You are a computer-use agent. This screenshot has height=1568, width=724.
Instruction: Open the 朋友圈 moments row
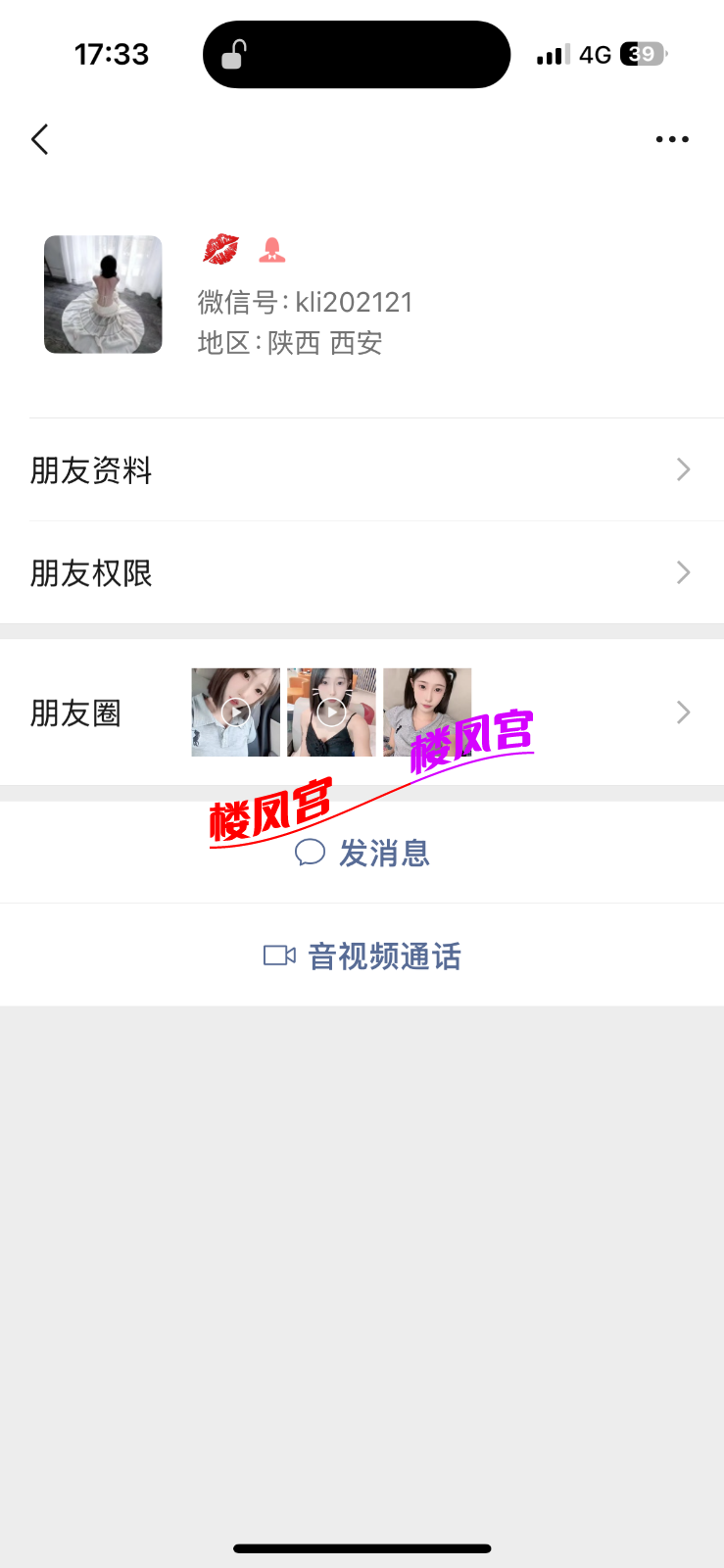tap(362, 712)
